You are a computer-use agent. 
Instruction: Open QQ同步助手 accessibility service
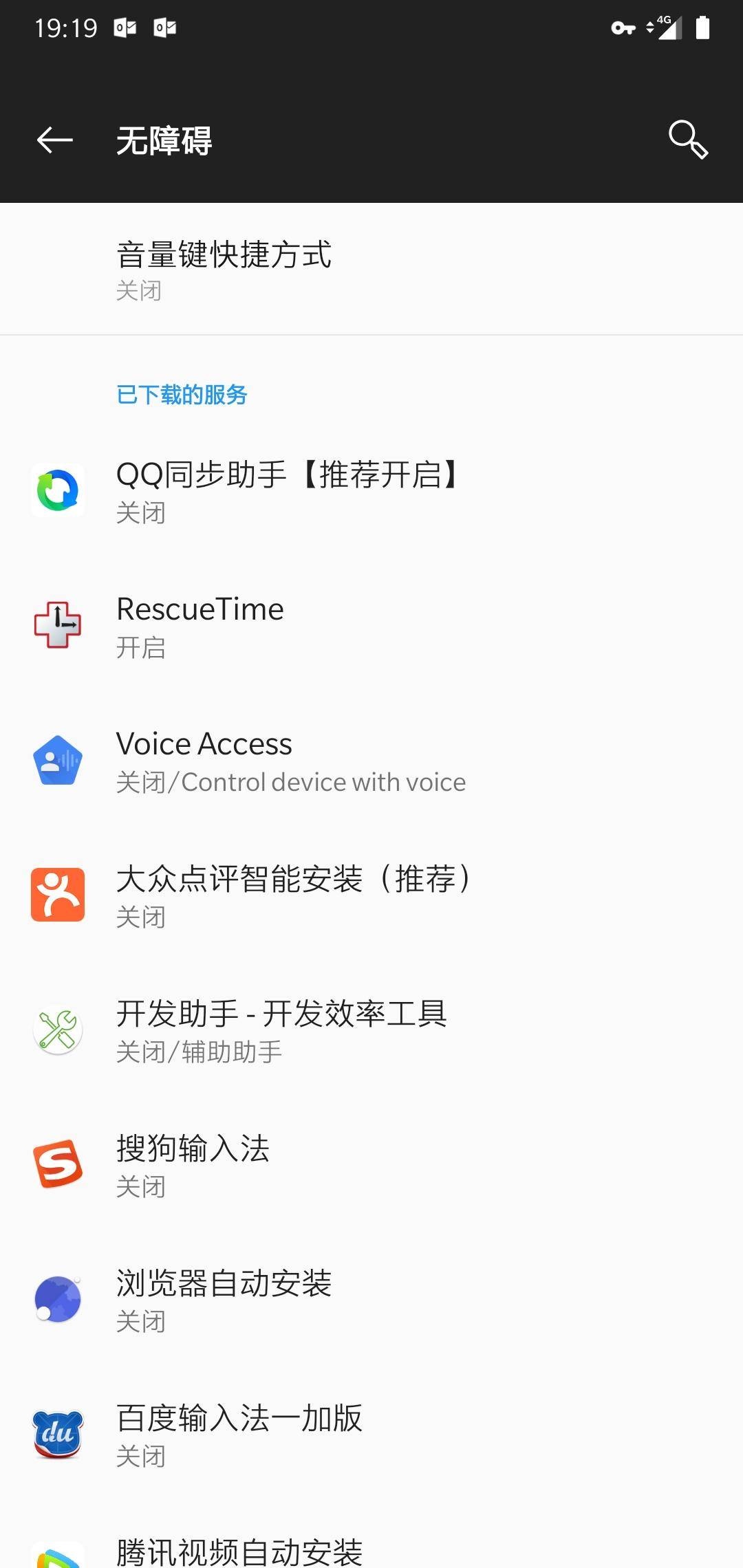[x=371, y=491]
